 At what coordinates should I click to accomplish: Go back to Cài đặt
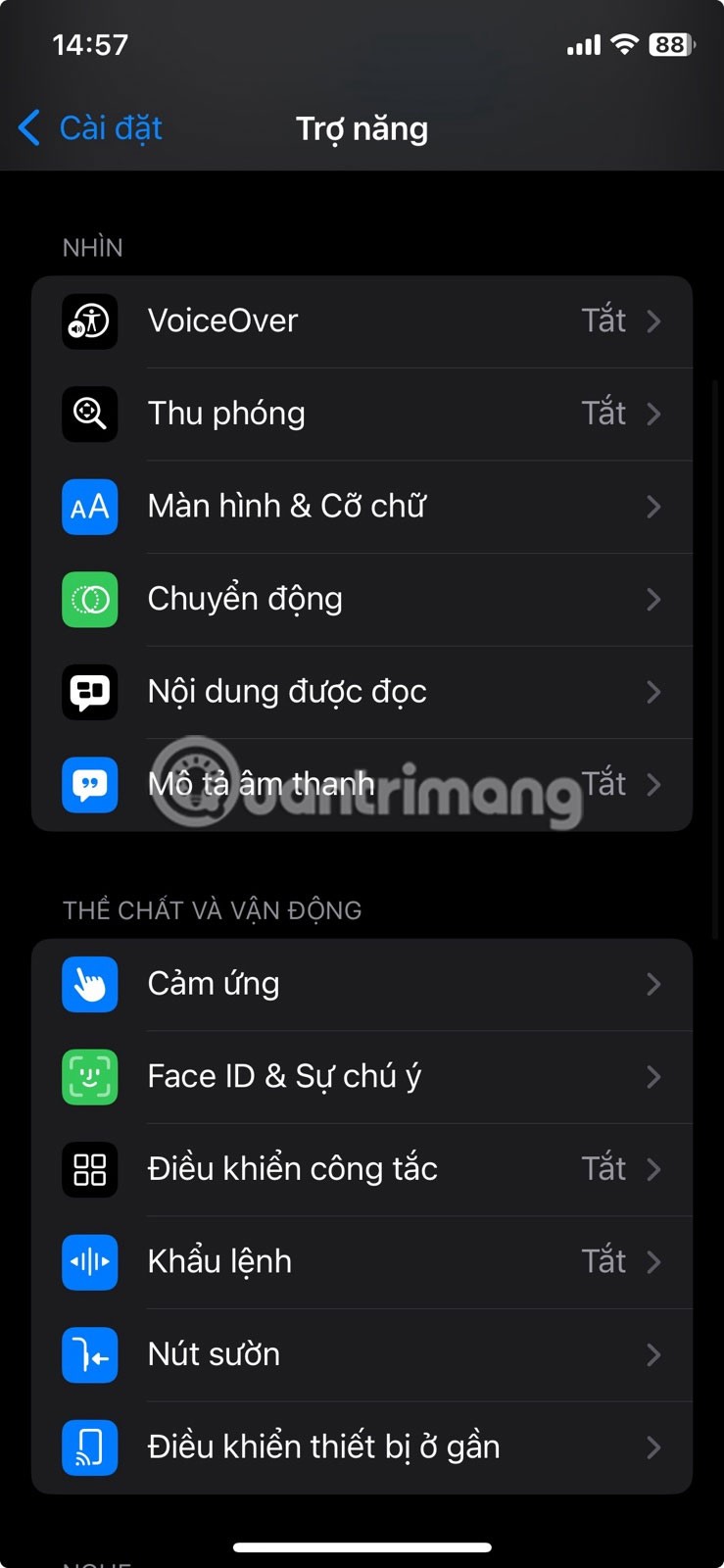tap(91, 128)
